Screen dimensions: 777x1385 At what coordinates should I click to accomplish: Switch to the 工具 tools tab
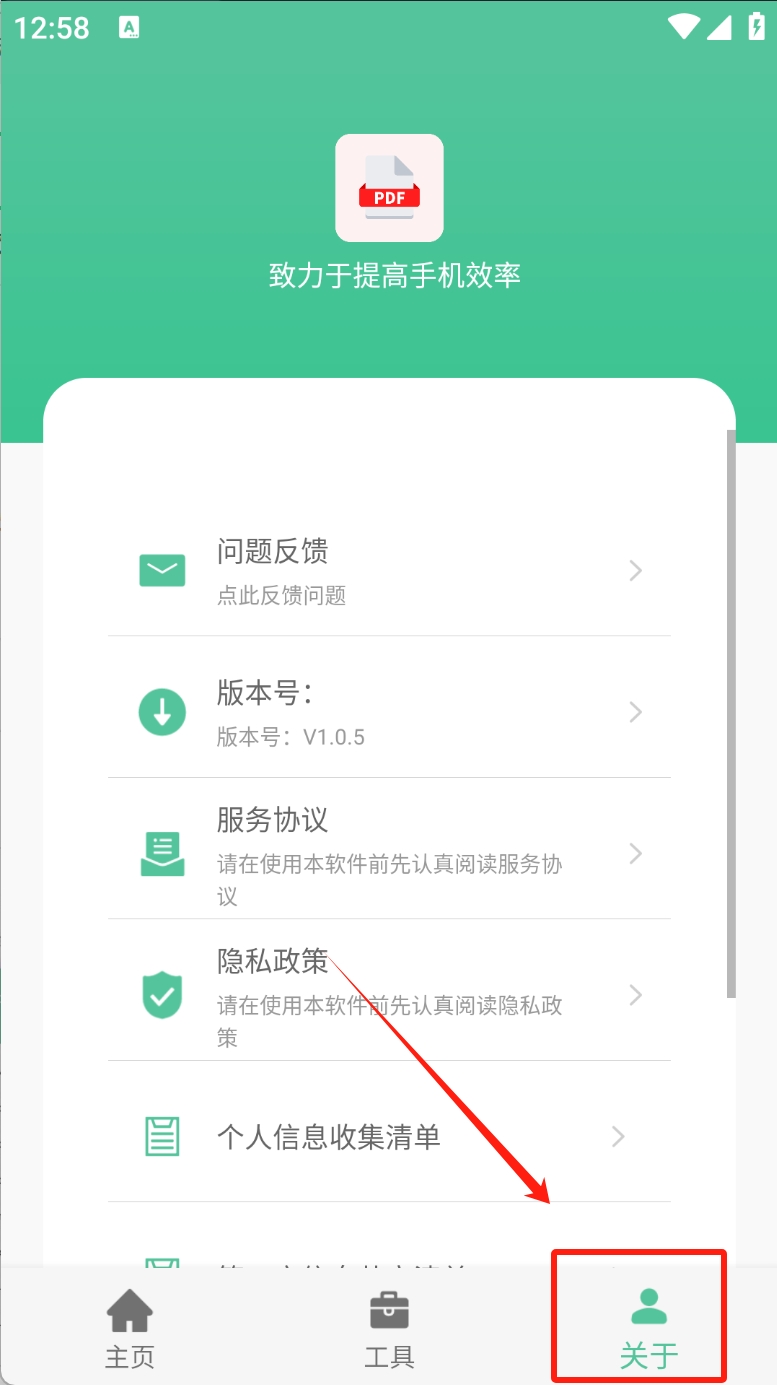[389, 1328]
